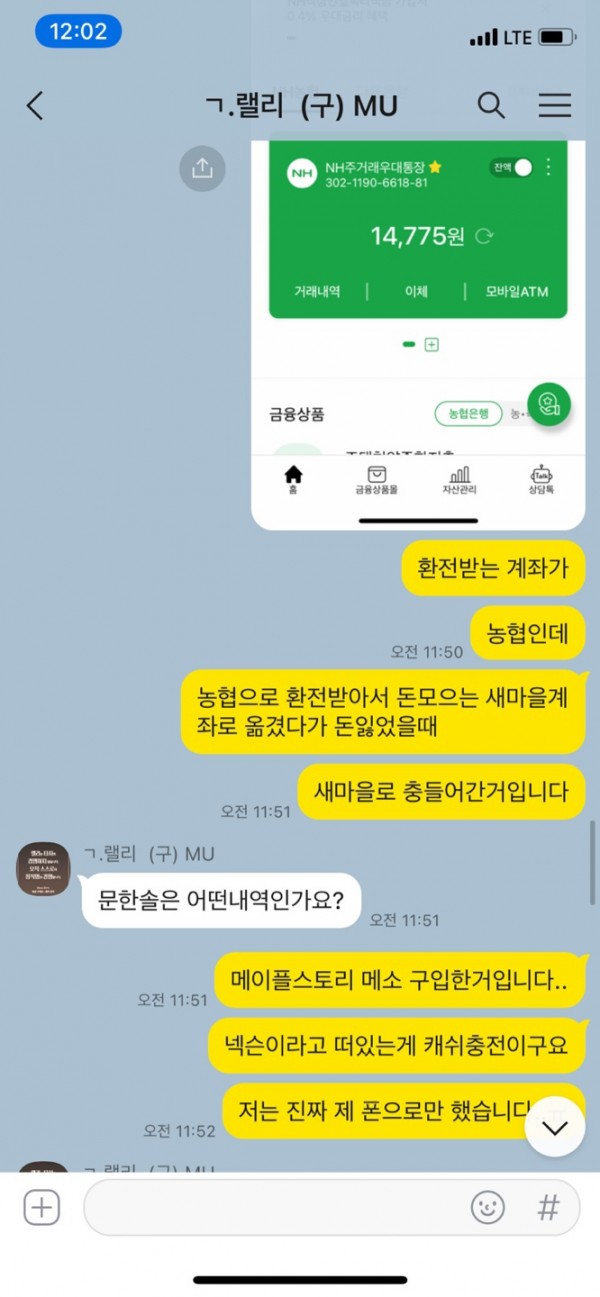Open the shared NH bank screenshot
The image size is (600, 1297).
click(418, 330)
